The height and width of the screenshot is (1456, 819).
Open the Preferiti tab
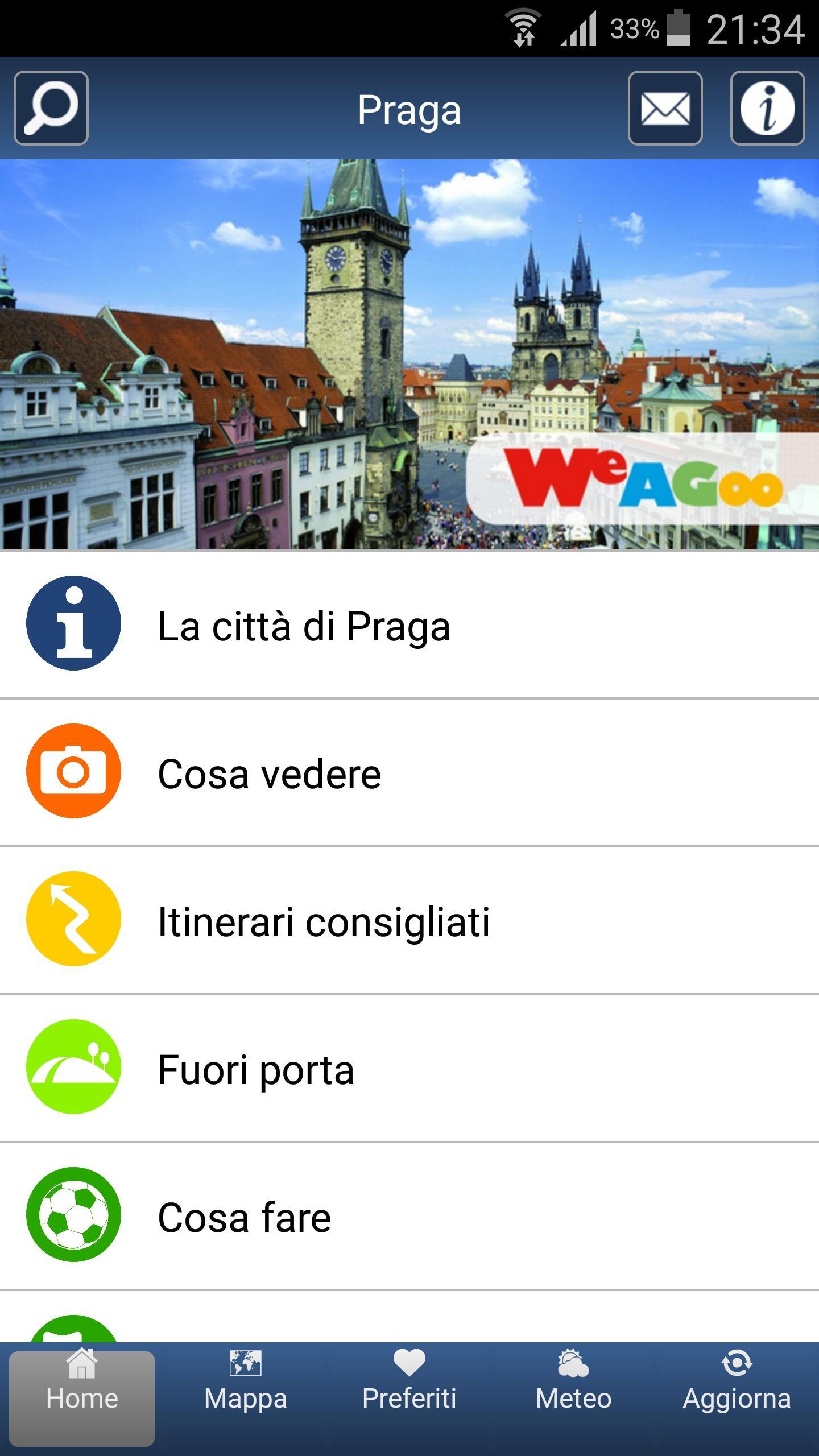[x=409, y=1398]
